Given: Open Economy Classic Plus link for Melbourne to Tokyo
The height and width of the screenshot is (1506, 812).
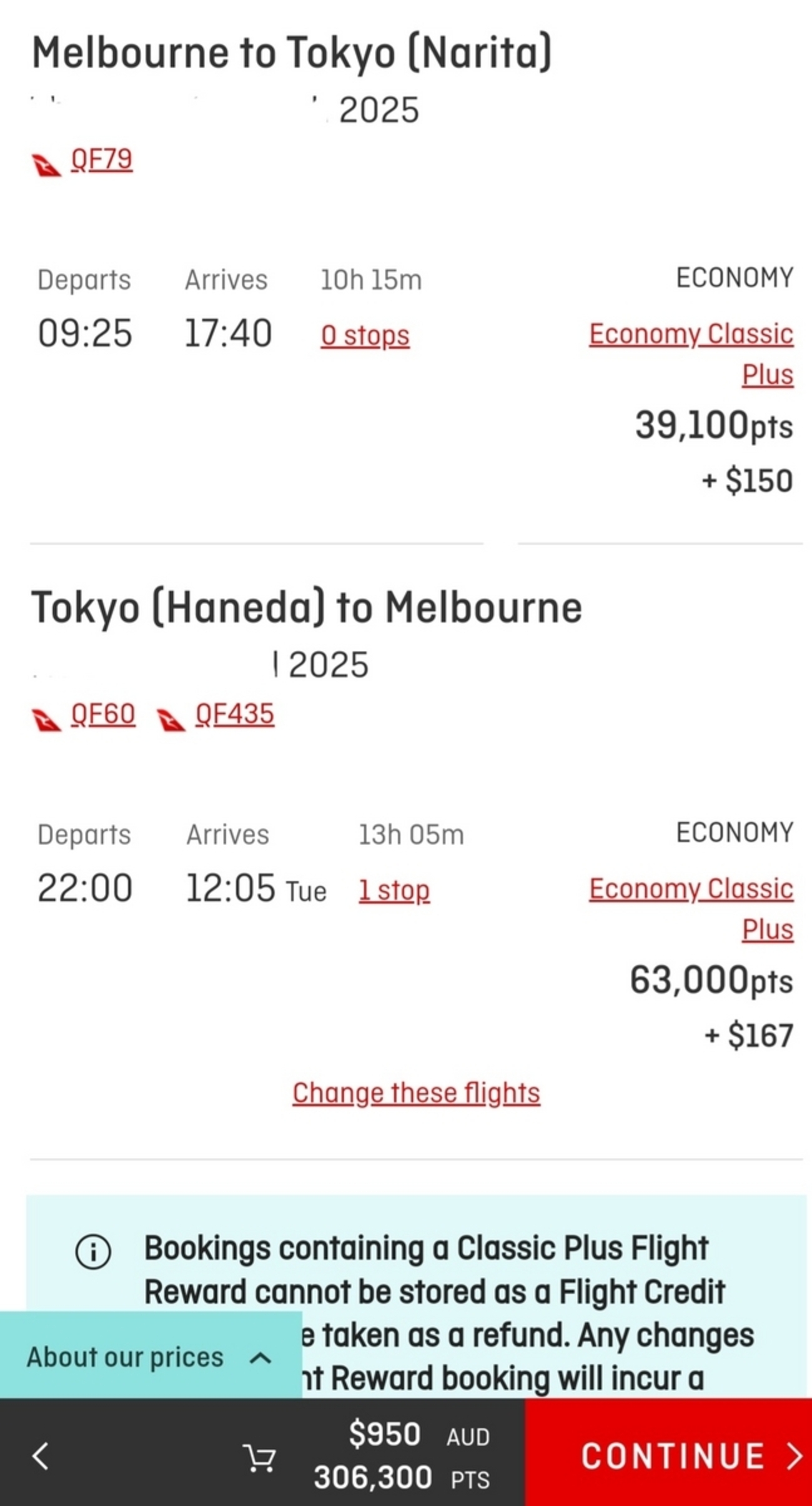Looking at the screenshot, I should point(691,354).
